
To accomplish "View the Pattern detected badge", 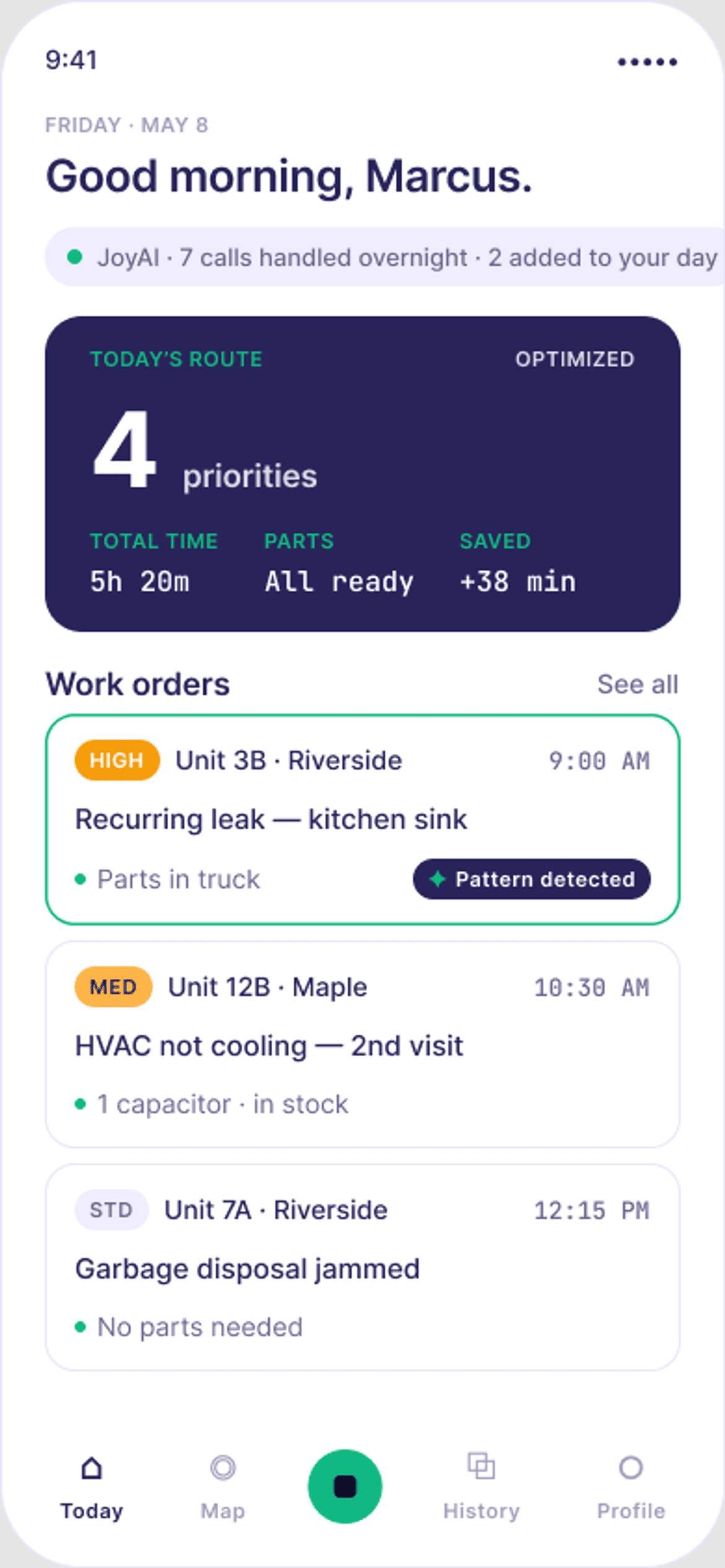I will (532, 879).
